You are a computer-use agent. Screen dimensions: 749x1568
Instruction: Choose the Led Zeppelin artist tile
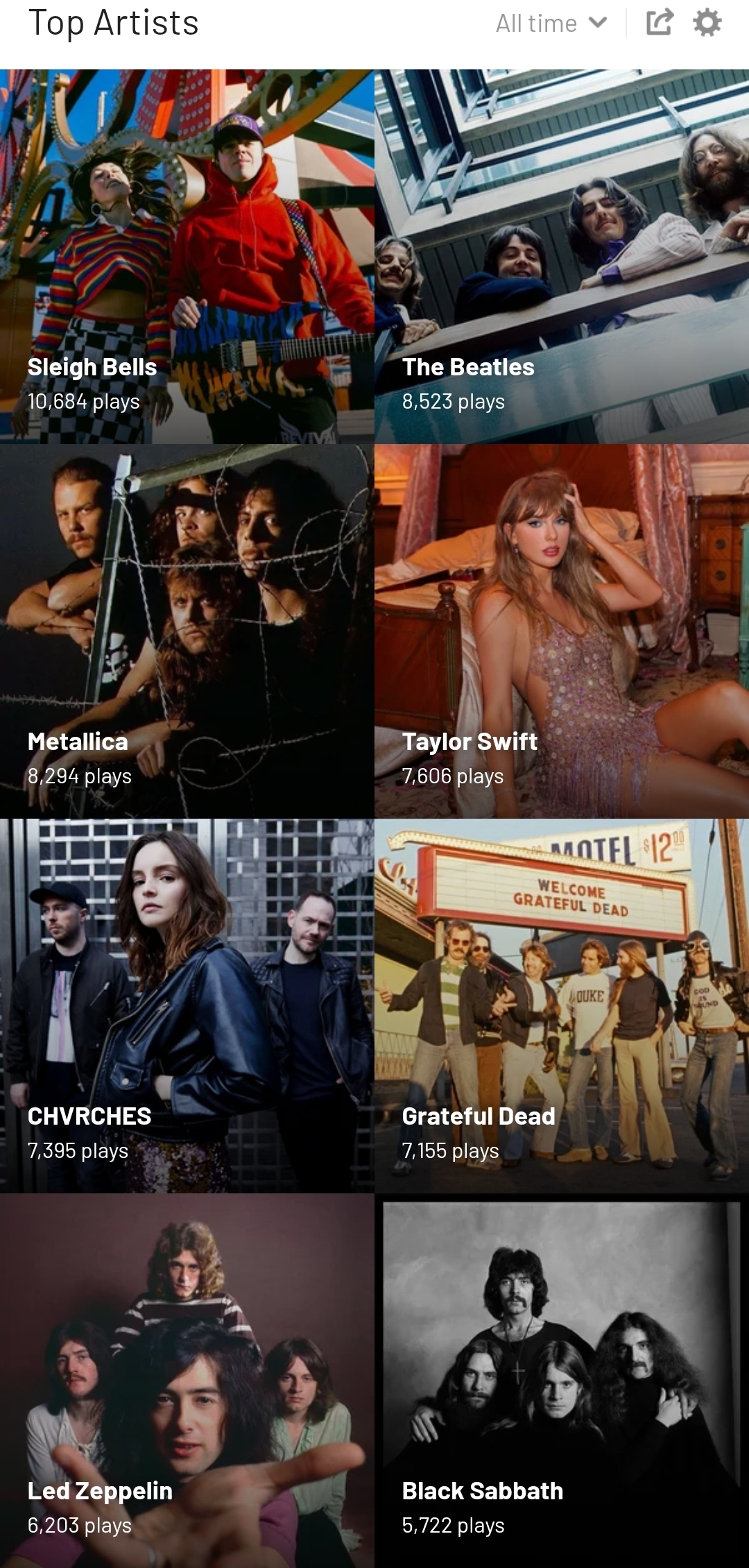(187, 1381)
